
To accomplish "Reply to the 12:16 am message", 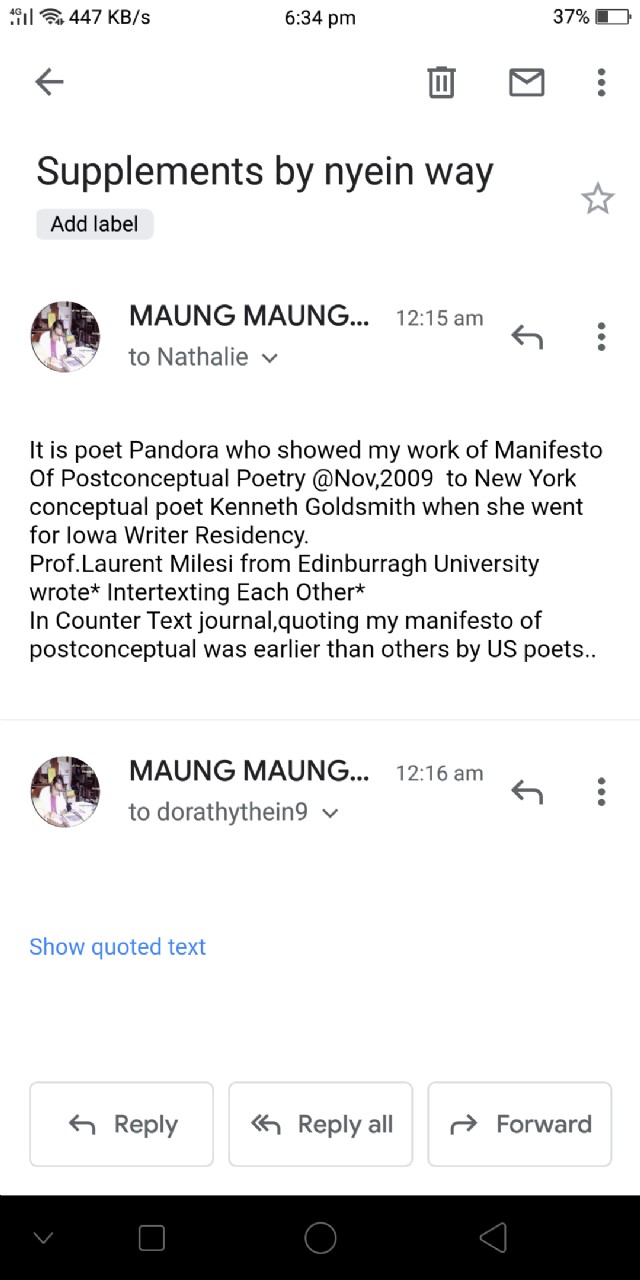I will [527, 792].
